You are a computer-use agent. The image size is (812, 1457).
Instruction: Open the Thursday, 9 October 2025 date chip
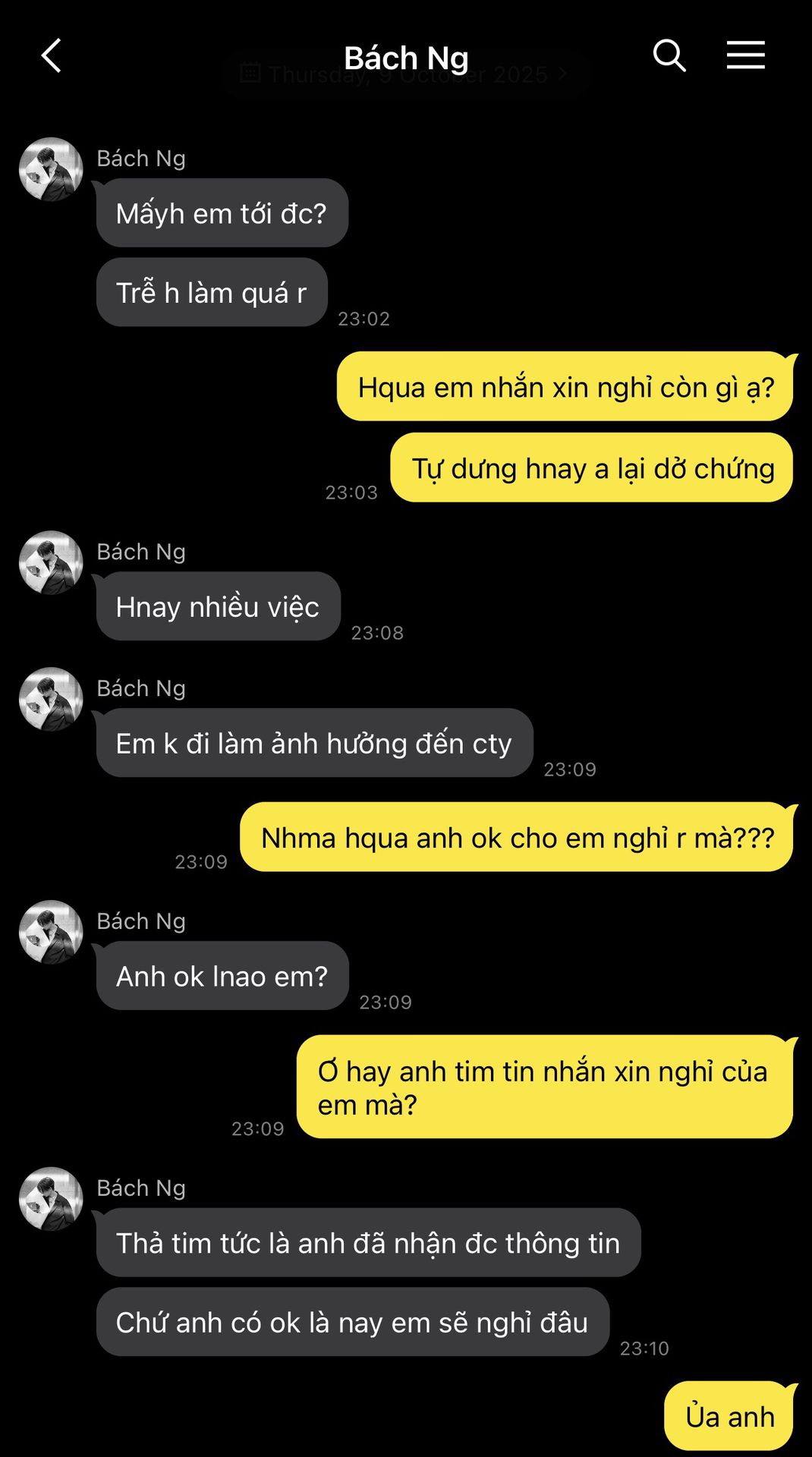tap(405, 74)
